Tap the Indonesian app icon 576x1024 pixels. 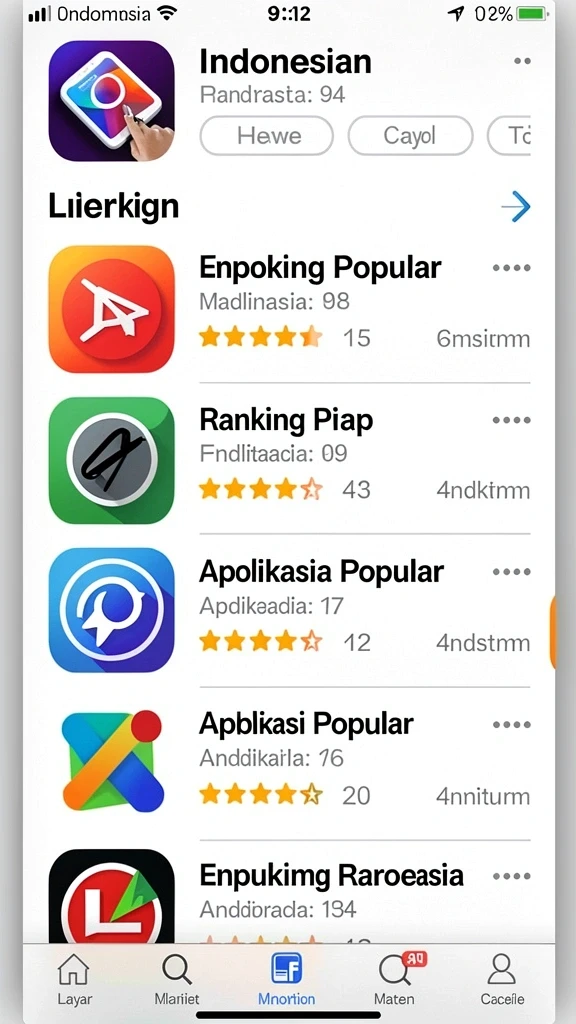(112, 101)
